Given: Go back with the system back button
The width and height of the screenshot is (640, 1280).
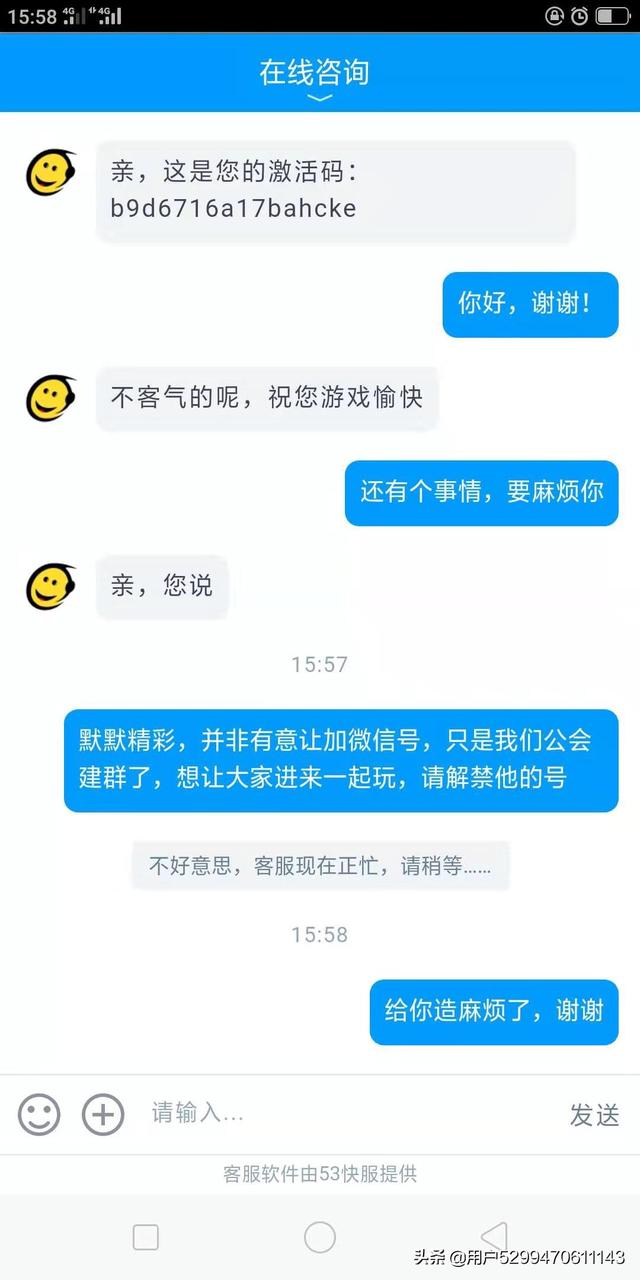Looking at the screenshot, I should pos(494,1237).
